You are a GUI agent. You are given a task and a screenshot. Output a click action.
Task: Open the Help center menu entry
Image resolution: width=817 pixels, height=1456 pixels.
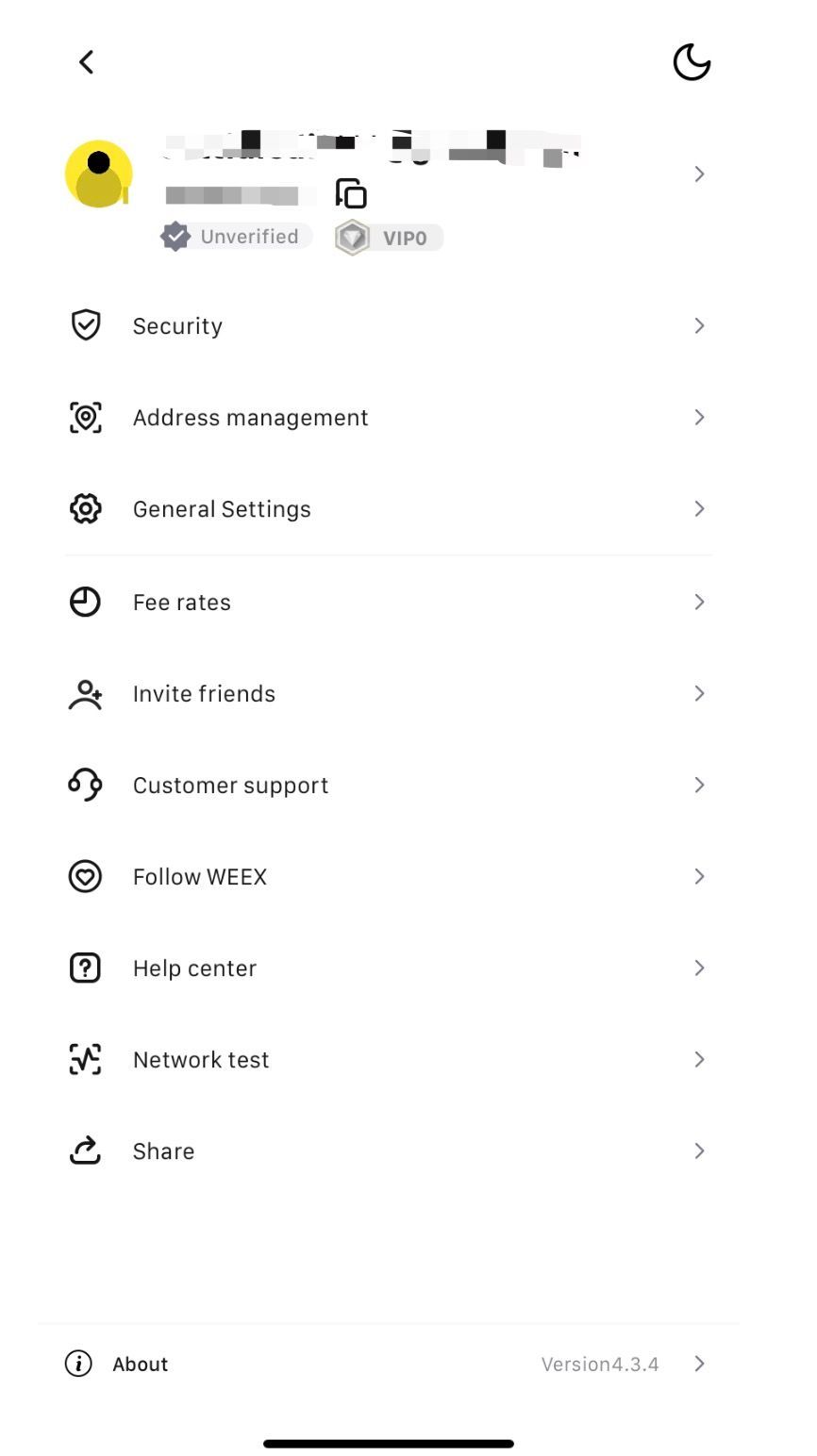[194, 968]
